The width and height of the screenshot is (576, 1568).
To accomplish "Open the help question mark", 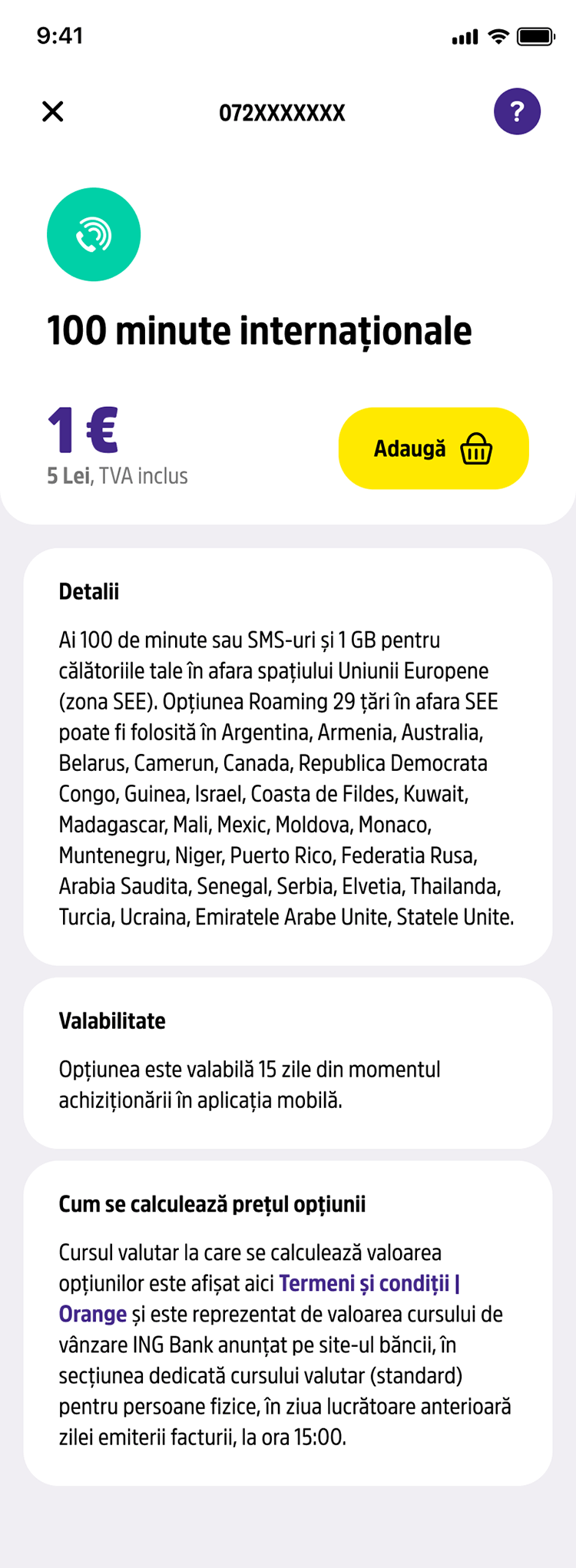I will (517, 112).
